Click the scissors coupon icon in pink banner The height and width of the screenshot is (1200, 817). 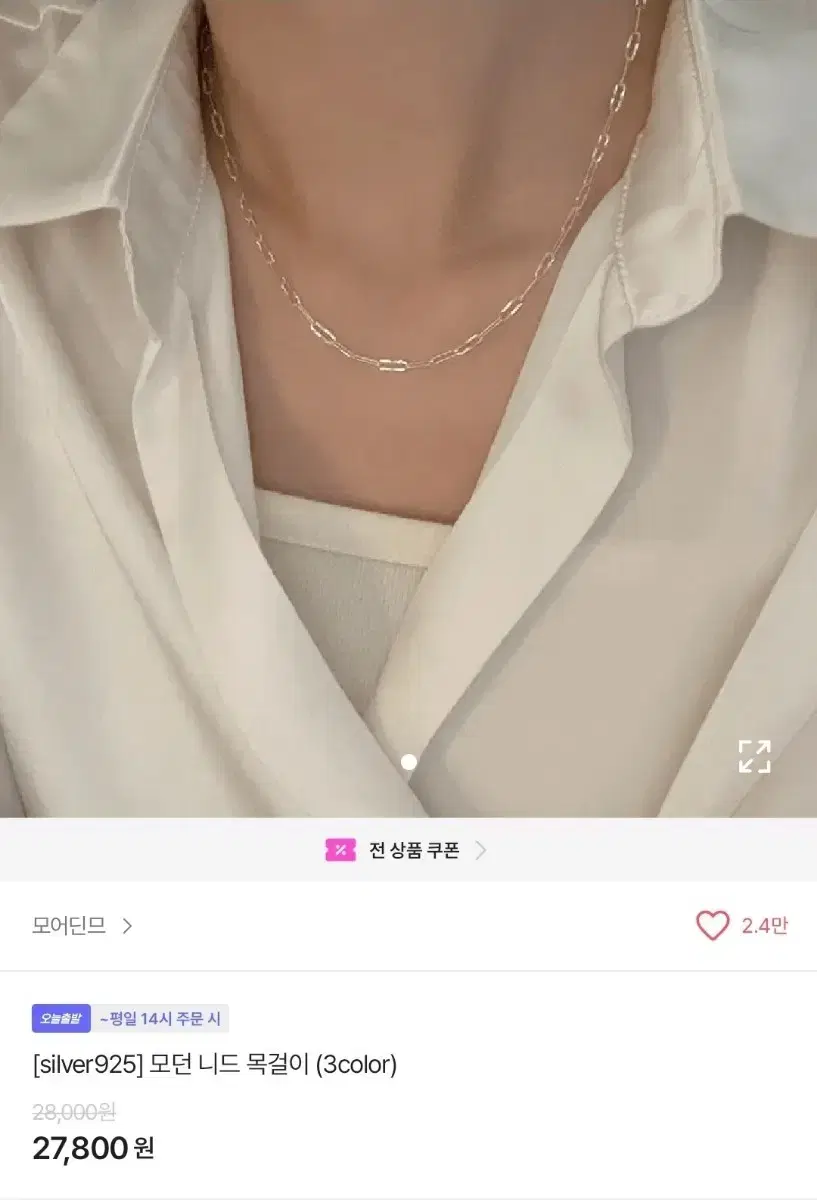point(339,848)
